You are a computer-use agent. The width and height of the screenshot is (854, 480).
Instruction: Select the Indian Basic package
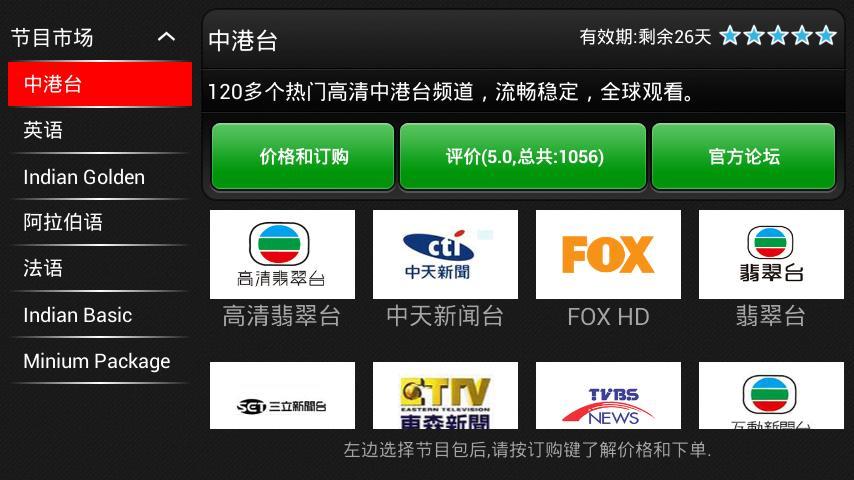(x=99, y=315)
